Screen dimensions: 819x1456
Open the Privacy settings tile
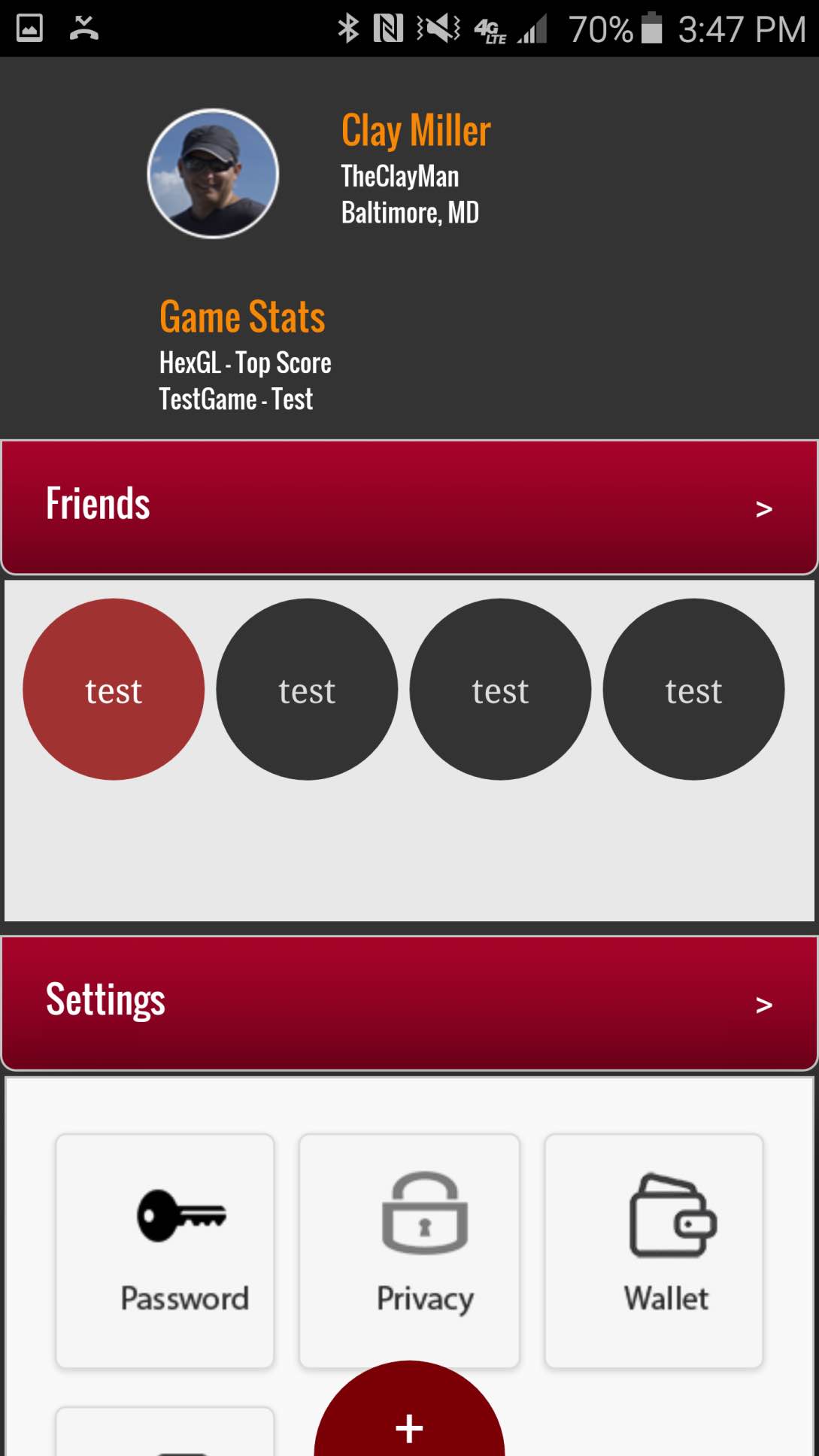click(409, 1250)
